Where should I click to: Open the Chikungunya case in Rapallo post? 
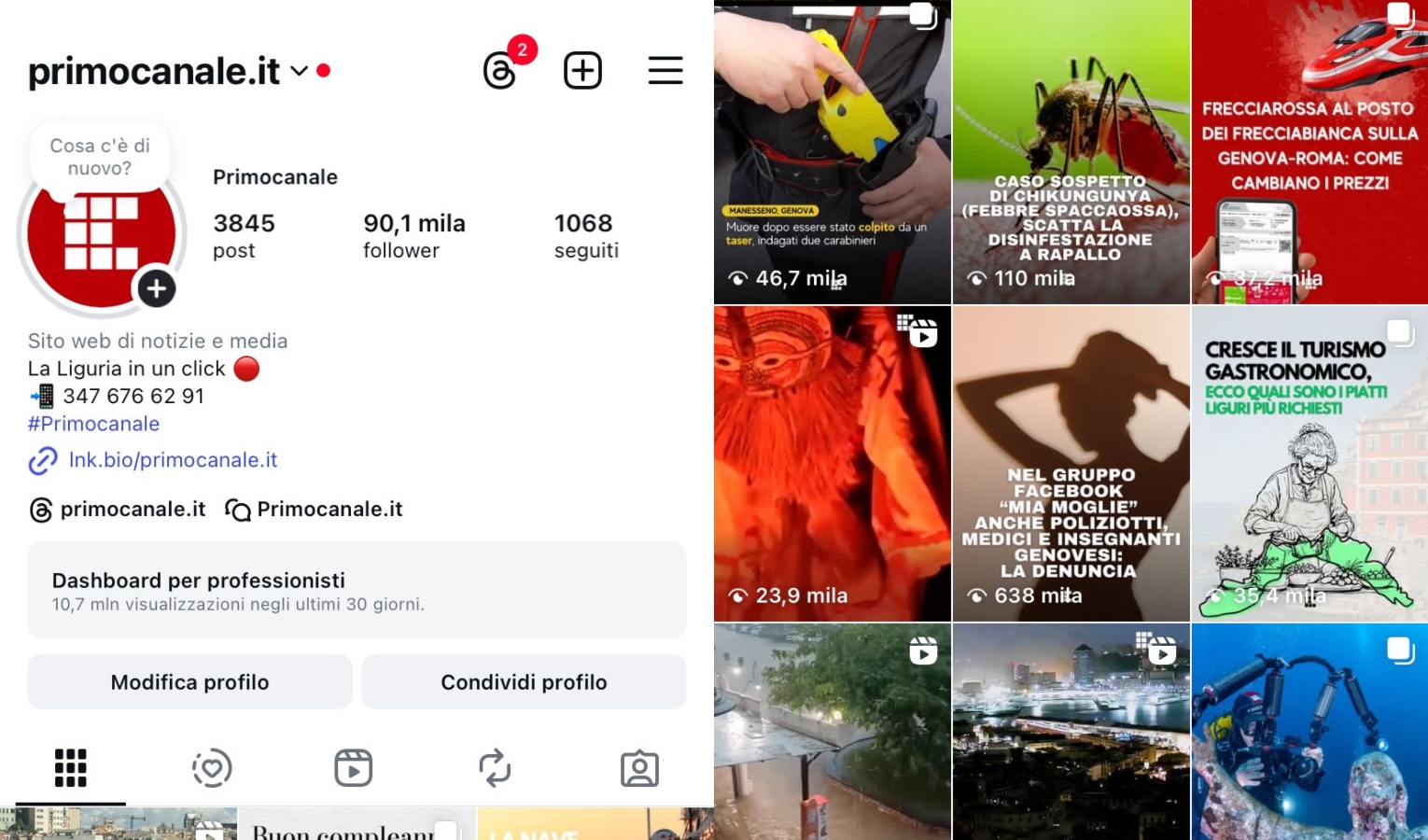point(1071,152)
